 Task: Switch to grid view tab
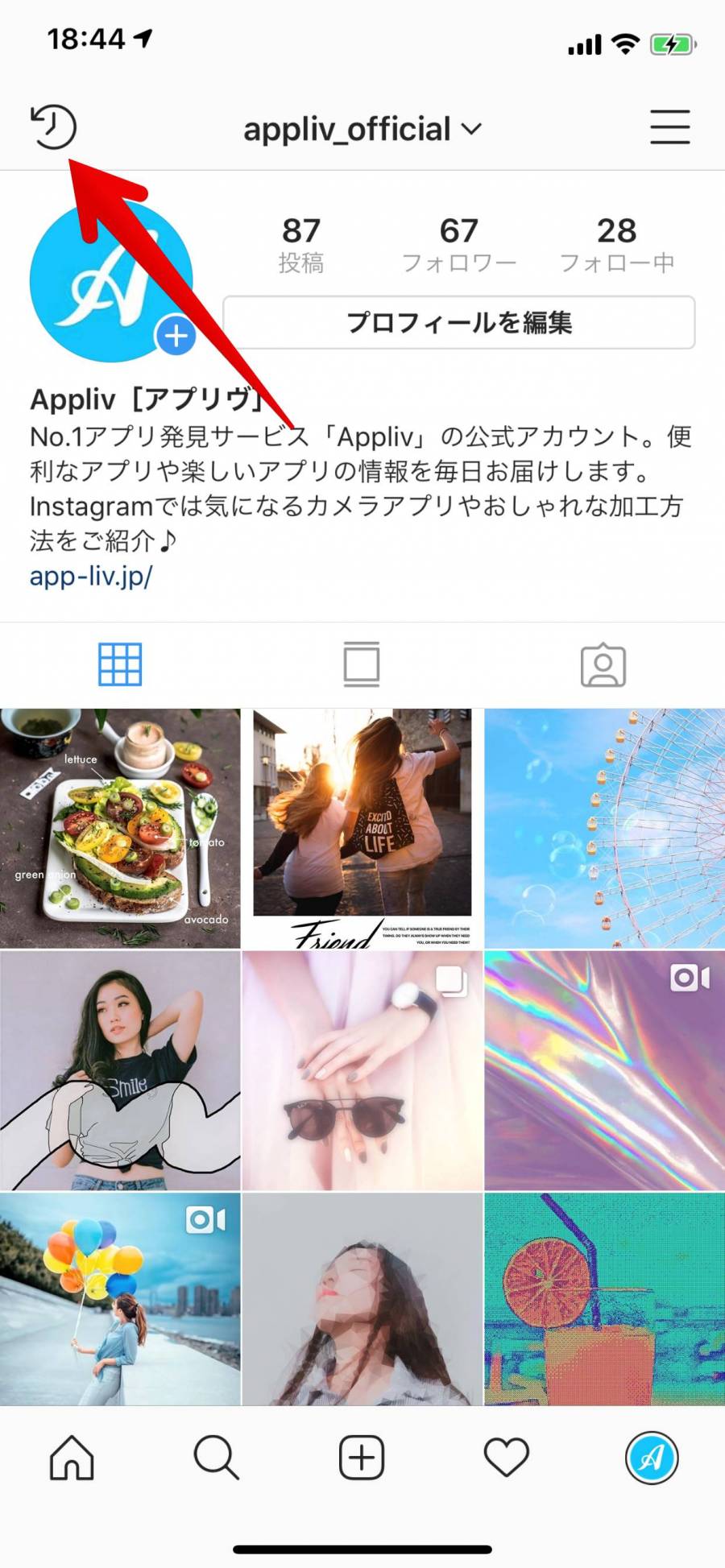tap(120, 664)
